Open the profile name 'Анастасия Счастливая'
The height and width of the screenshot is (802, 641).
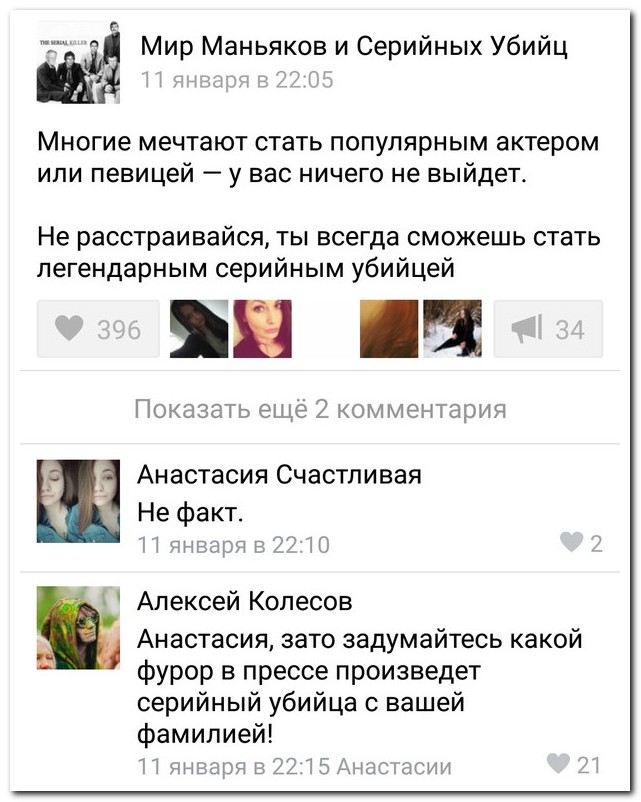click(279, 474)
